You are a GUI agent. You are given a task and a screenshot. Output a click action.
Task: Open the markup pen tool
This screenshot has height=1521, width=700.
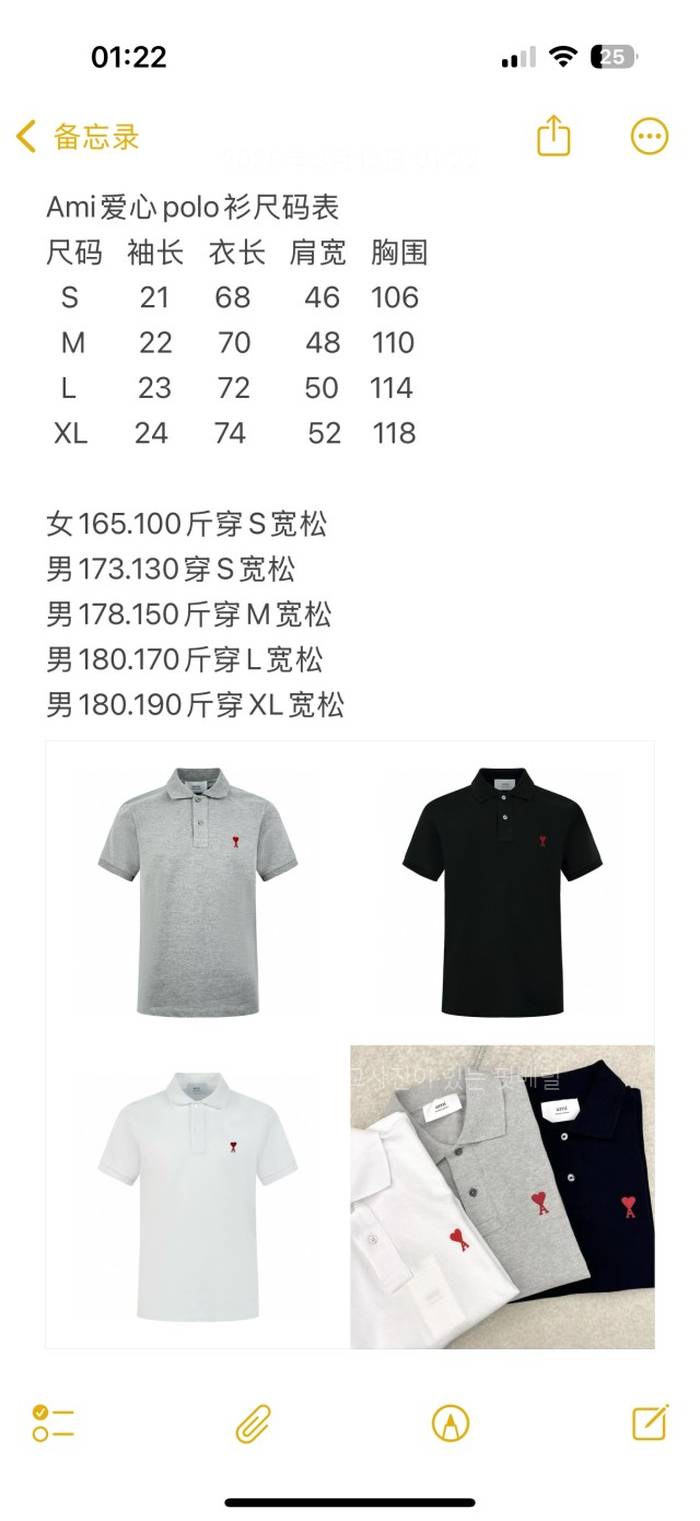tap(450, 1422)
